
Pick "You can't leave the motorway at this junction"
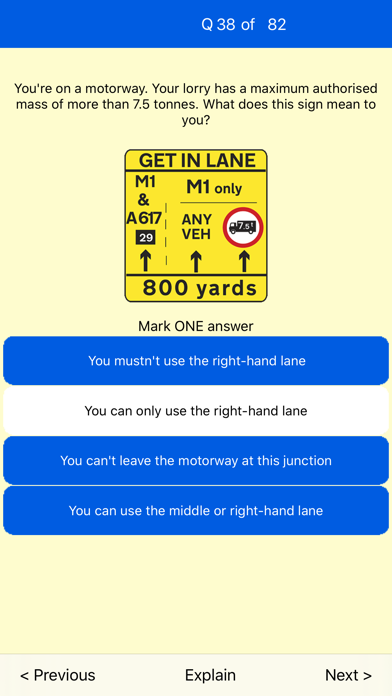tap(196, 460)
